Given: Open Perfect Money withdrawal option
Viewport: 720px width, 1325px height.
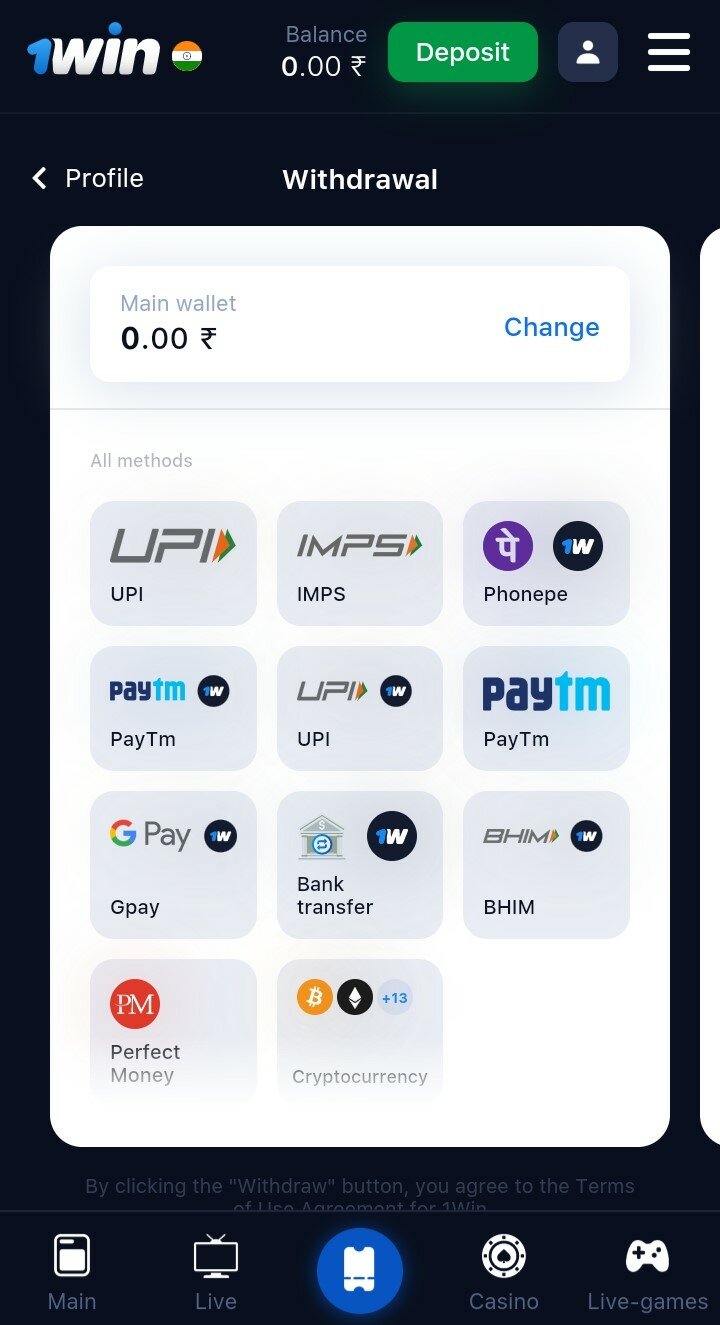Looking at the screenshot, I should click(173, 1031).
